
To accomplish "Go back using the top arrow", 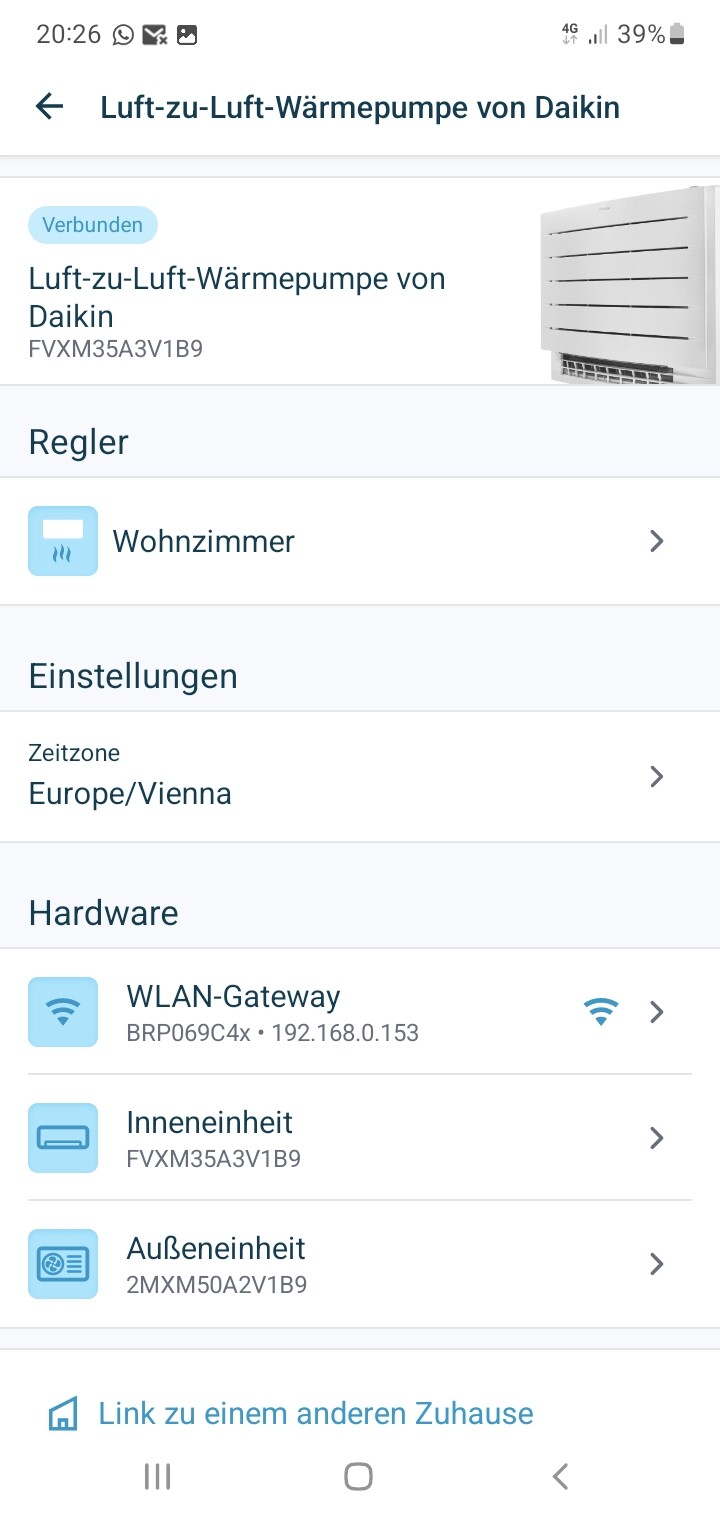I will click(x=49, y=107).
